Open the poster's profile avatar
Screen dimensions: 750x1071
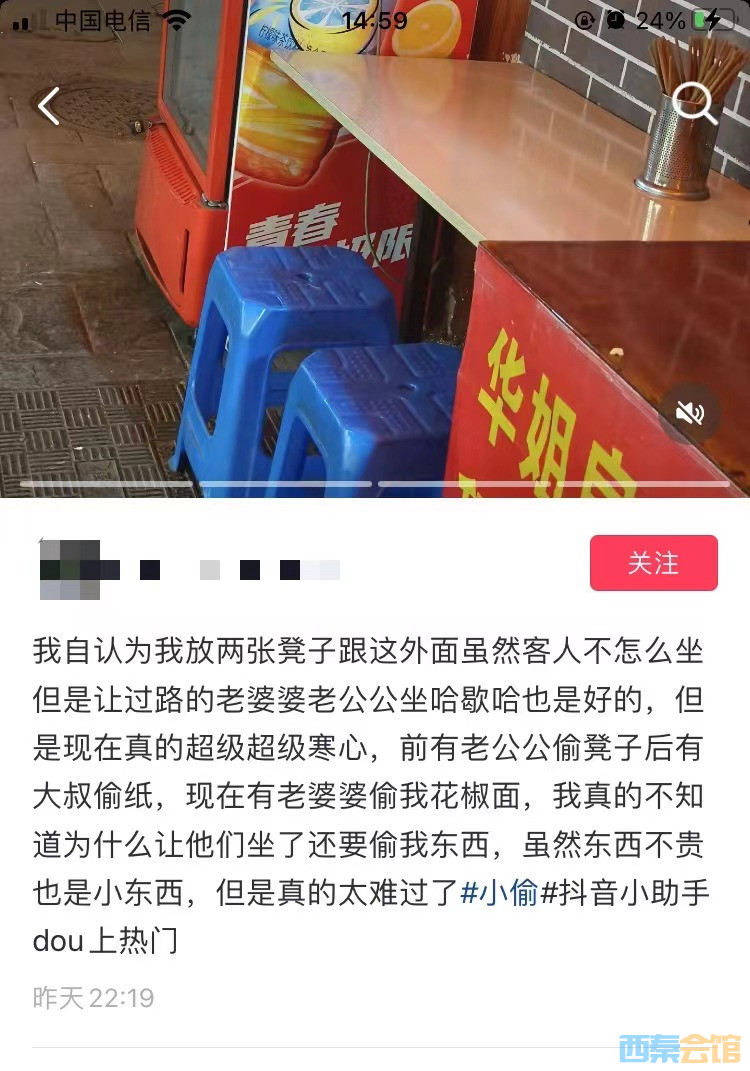click(x=69, y=569)
